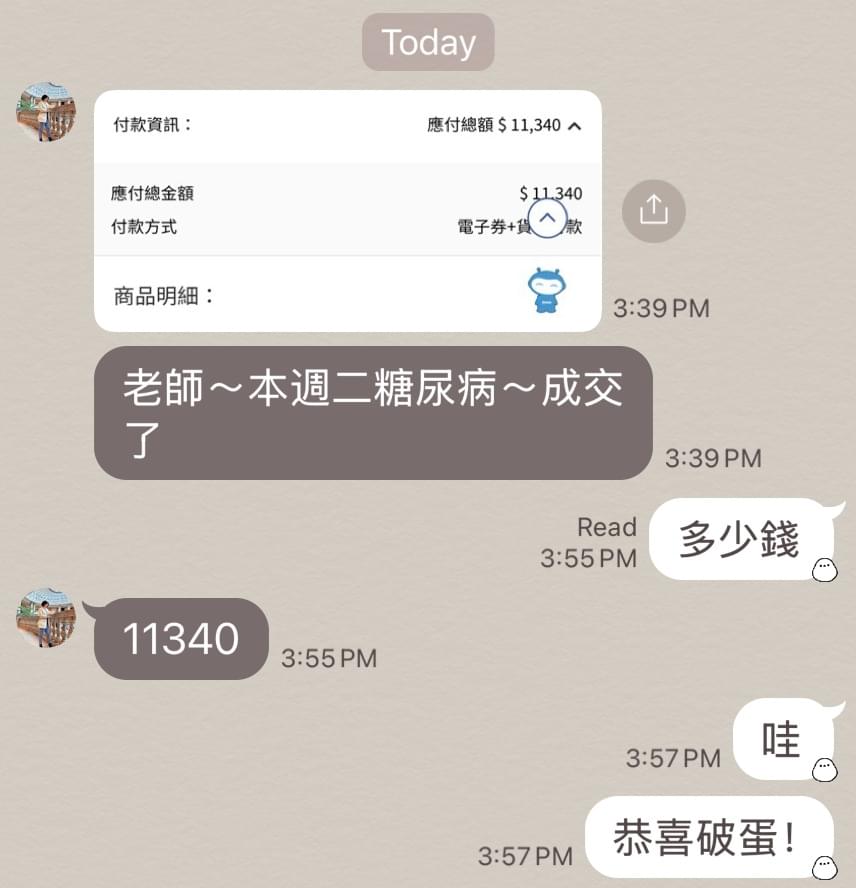View sender's avatar next to the 11340 message

pyautogui.click(x=46, y=618)
